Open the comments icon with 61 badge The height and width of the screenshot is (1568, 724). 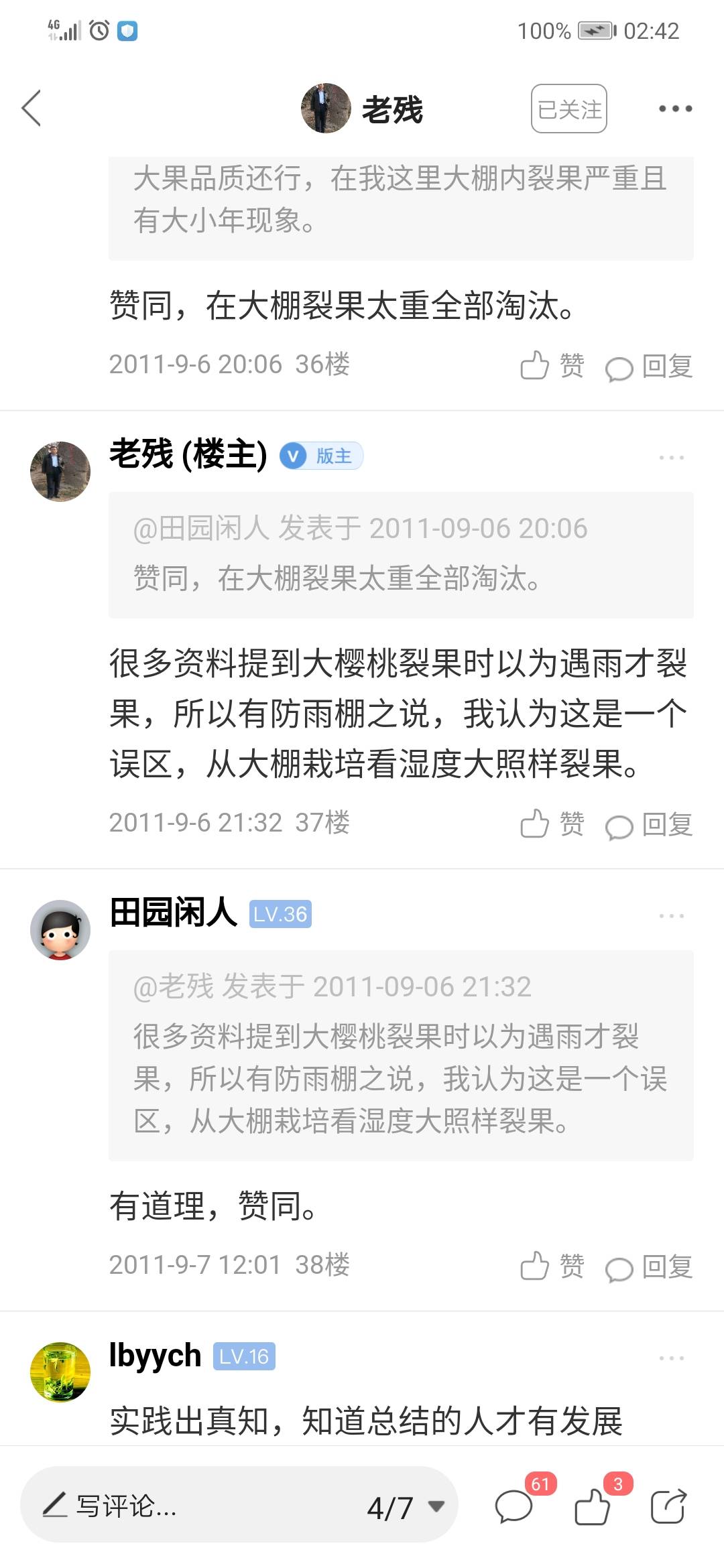click(514, 1506)
